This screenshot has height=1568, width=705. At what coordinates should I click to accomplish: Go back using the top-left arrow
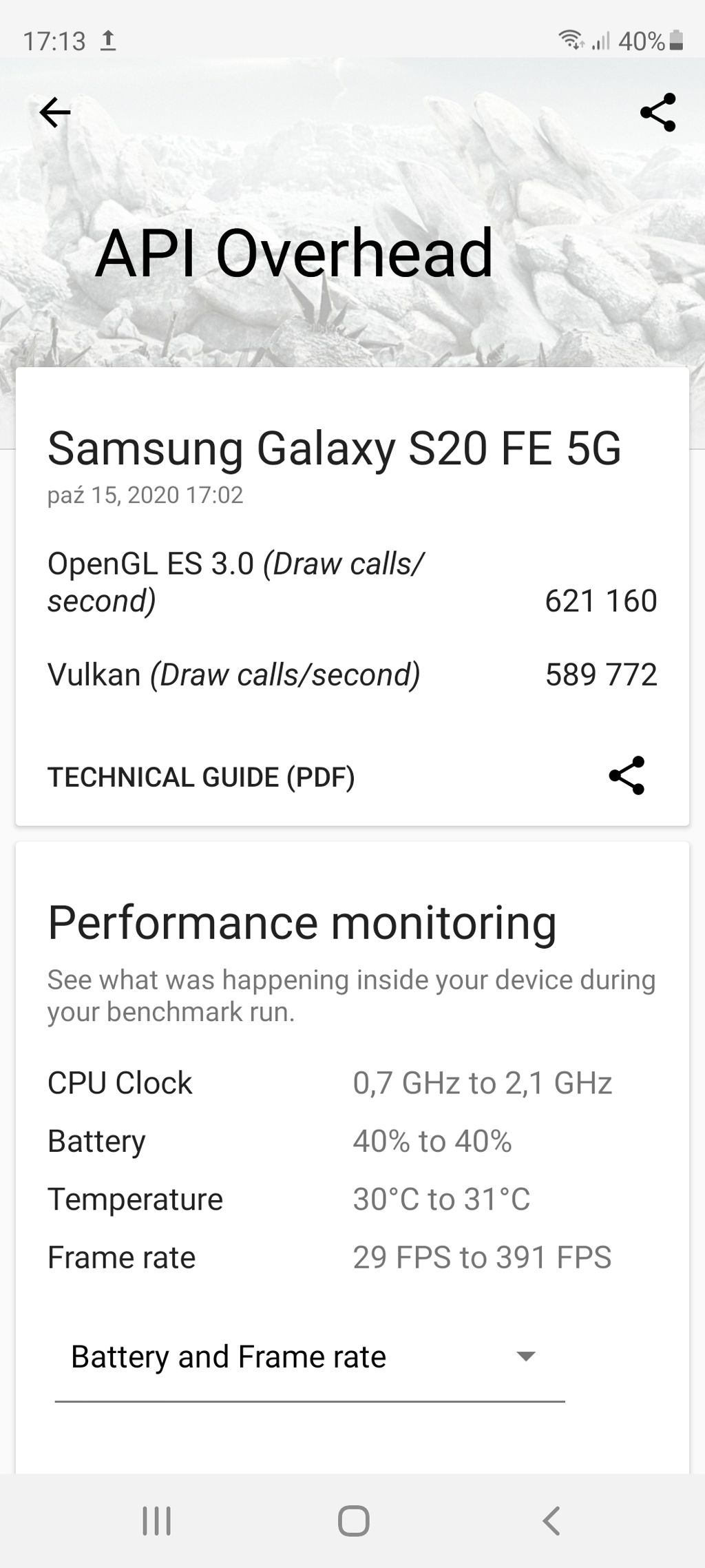pos(55,112)
